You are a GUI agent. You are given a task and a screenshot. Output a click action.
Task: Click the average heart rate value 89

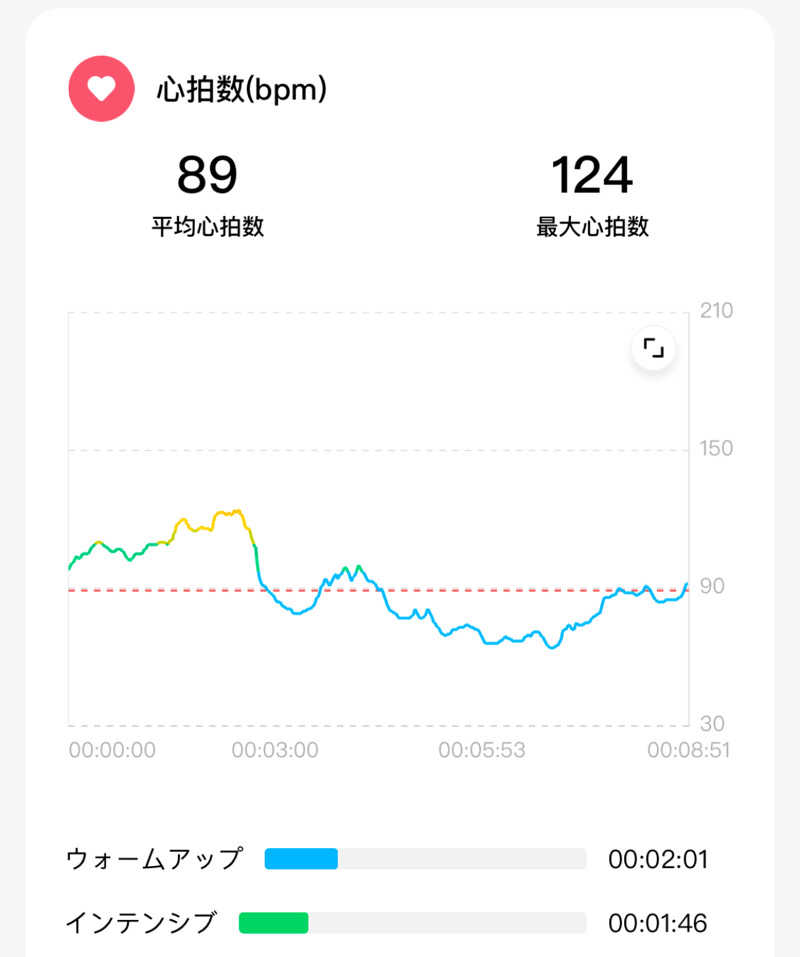[x=205, y=174]
